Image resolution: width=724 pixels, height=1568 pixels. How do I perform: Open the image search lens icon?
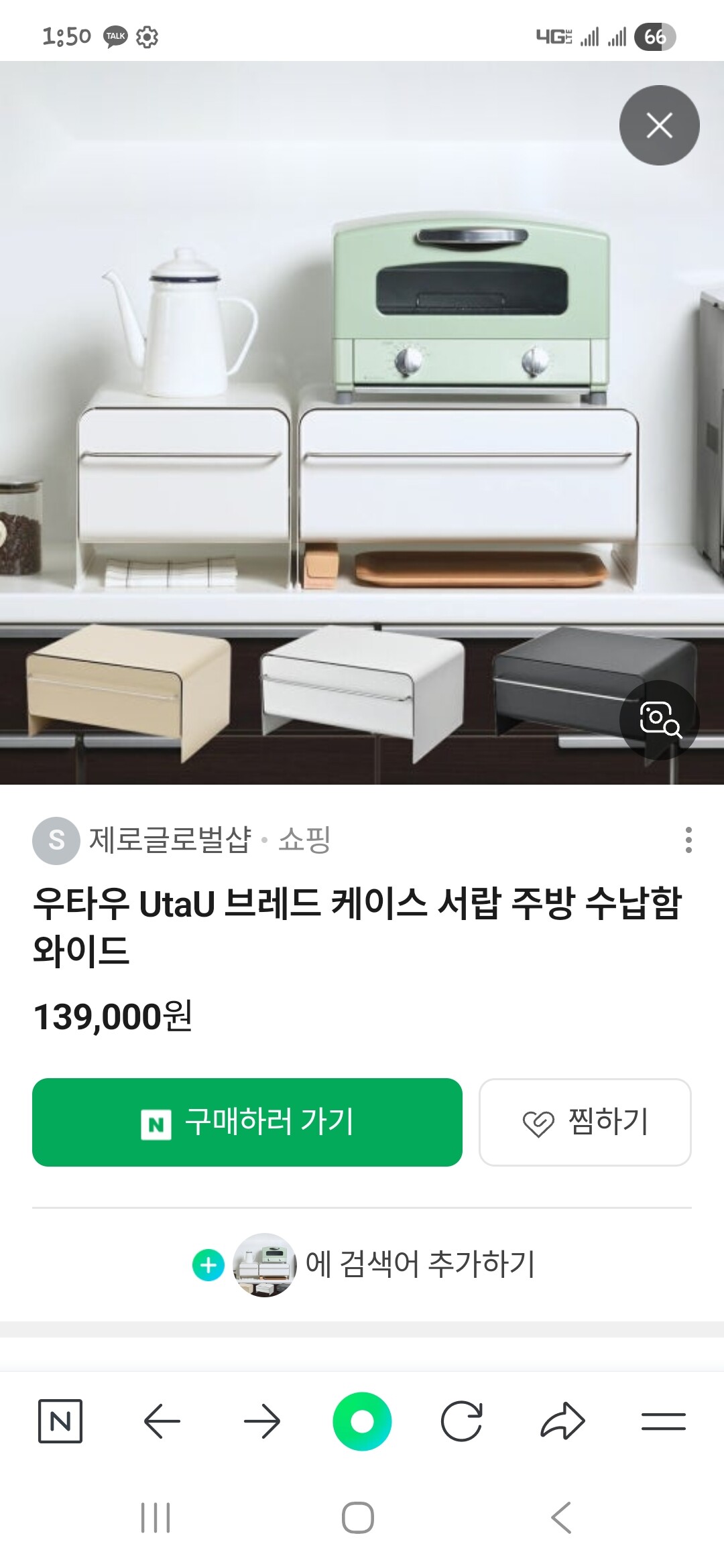point(659,720)
